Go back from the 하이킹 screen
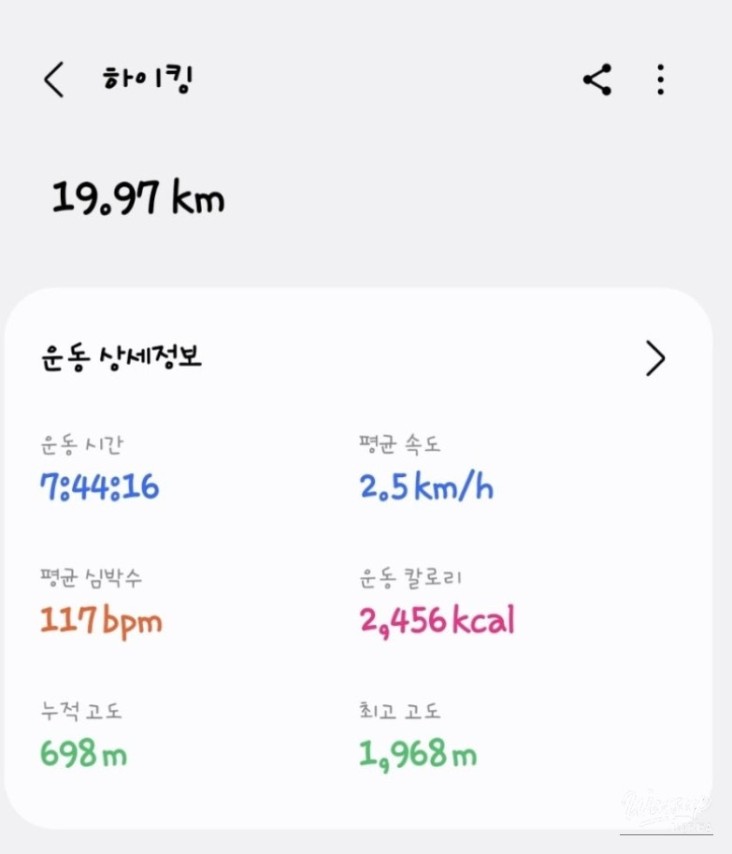This screenshot has width=732, height=854. [54, 79]
